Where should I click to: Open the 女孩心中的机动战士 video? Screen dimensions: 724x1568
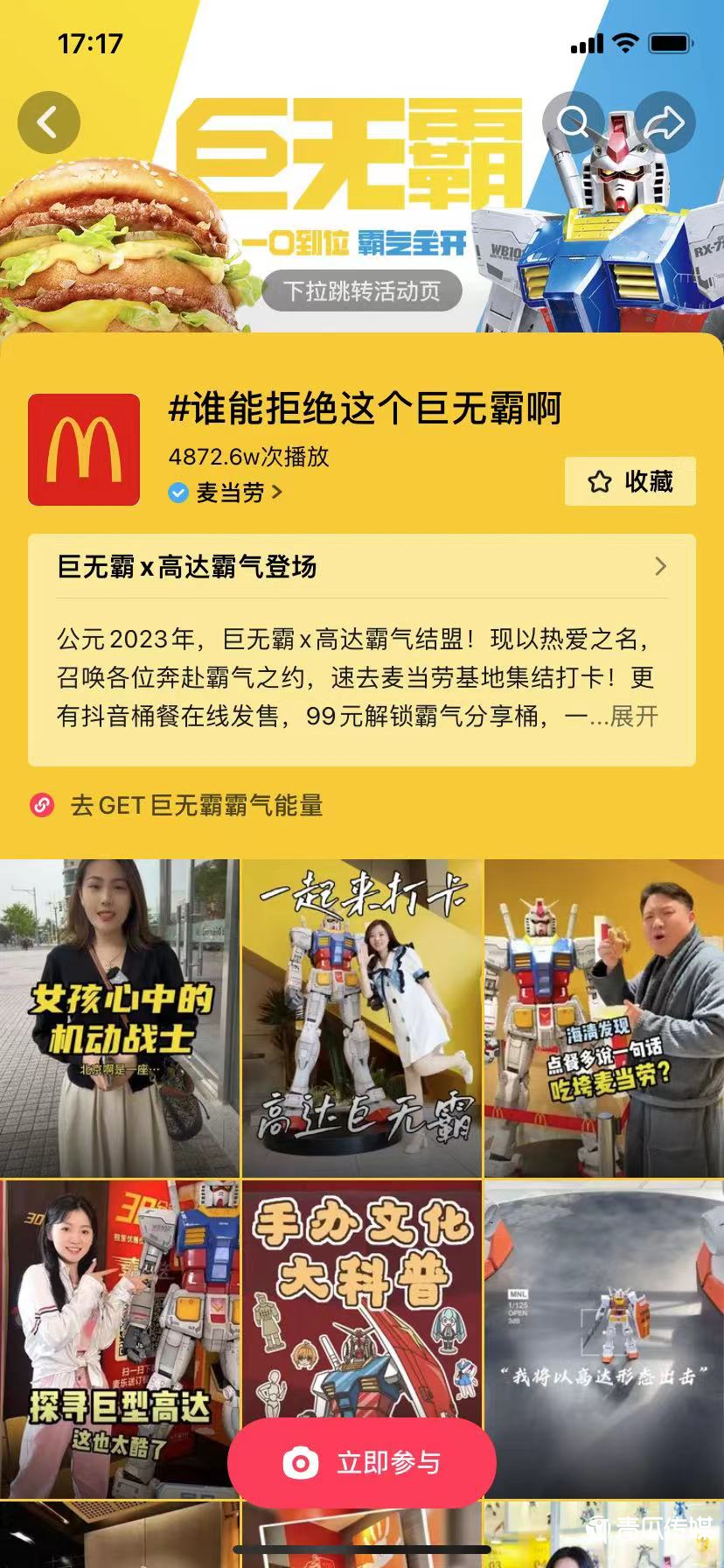(120, 1018)
